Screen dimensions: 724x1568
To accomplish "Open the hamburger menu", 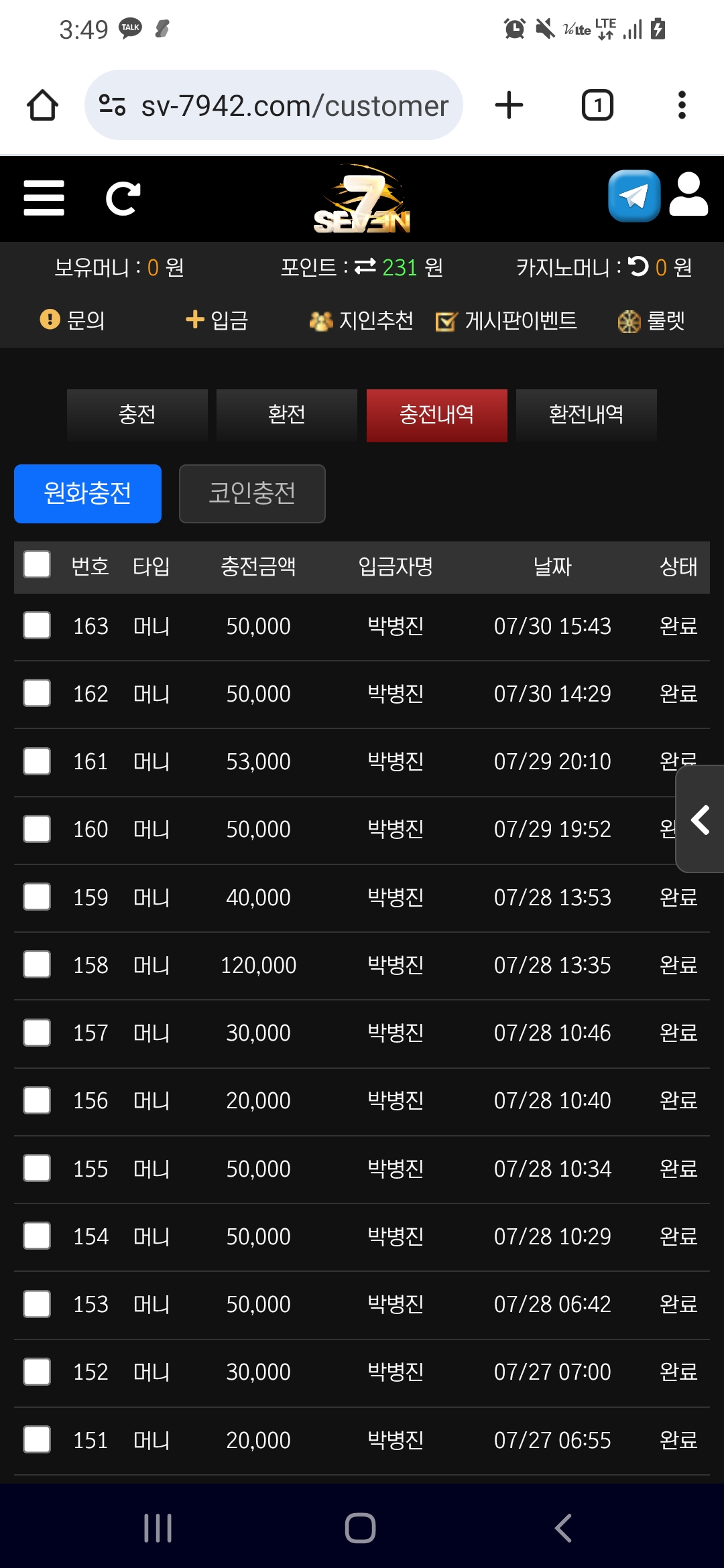I will 44,198.
